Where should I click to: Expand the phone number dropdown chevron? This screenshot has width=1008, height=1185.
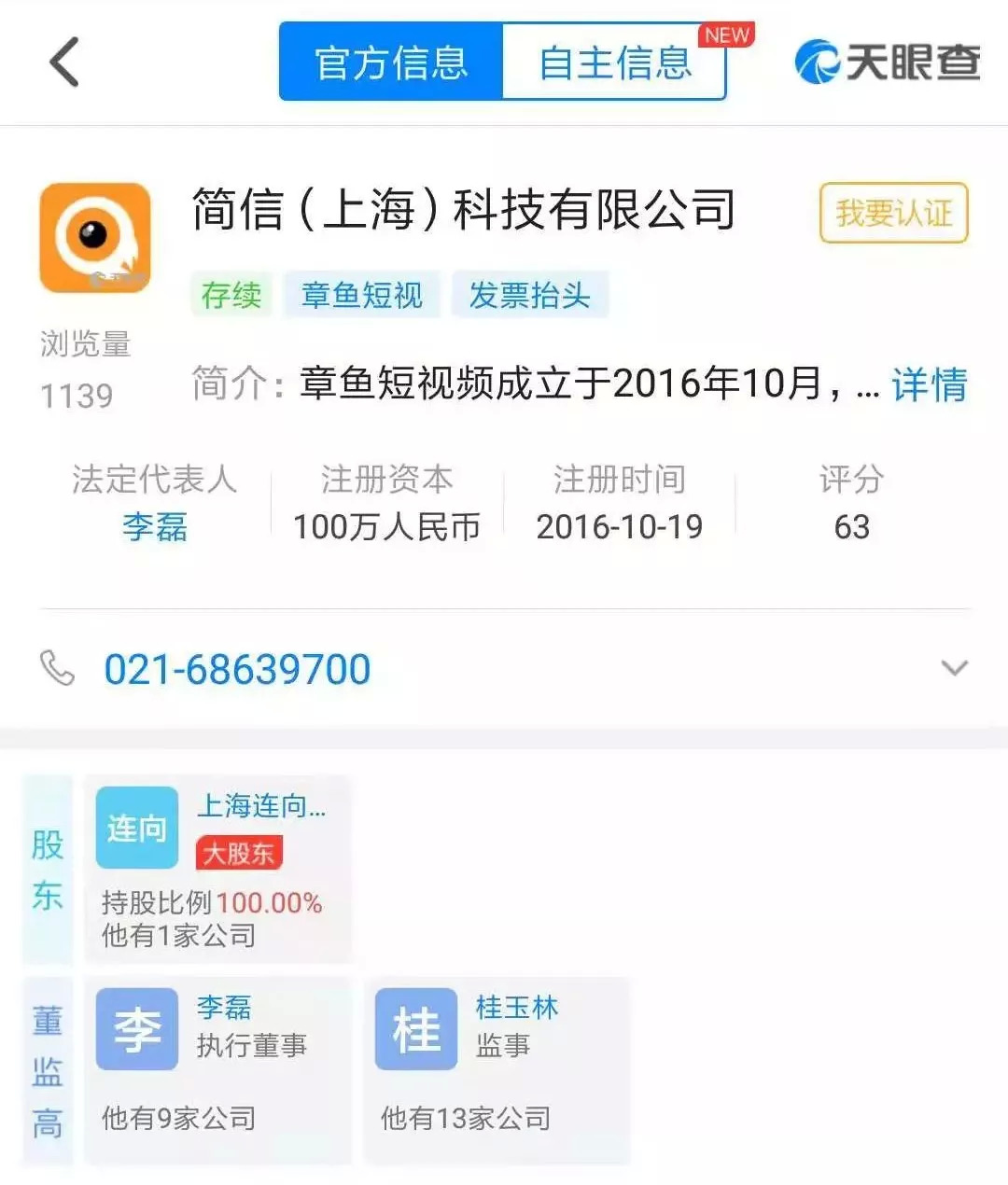(x=954, y=668)
